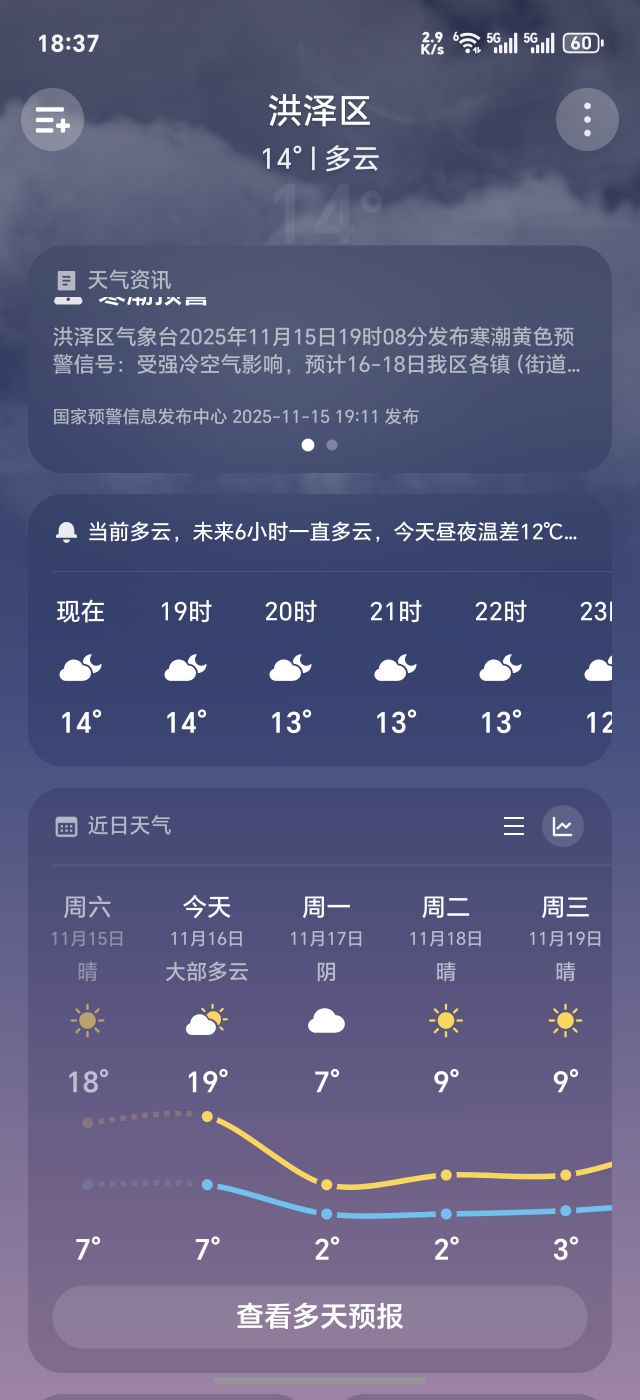Tap 查看多天预报 button
Viewport: 640px width, 1400px height.
[x=319, y=1316]
